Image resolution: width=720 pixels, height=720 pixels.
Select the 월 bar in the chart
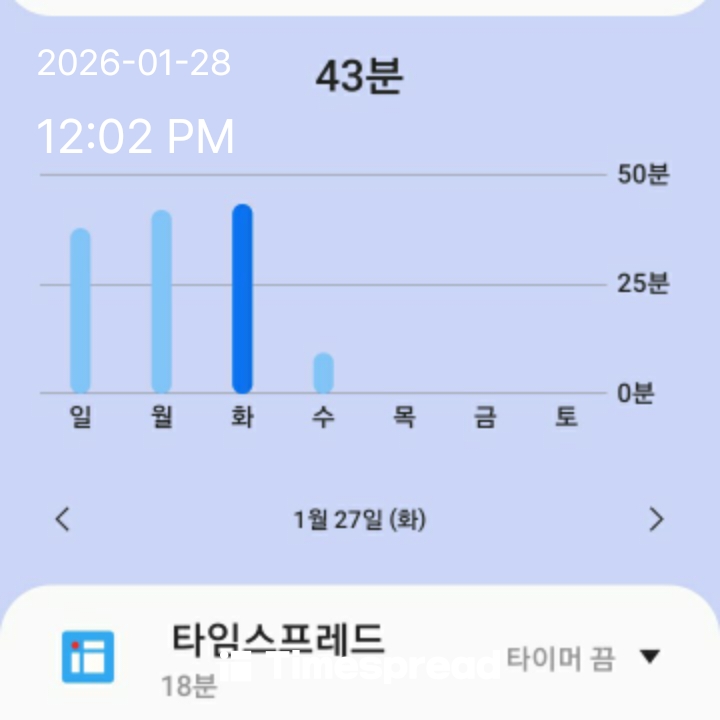pos(161,302)
